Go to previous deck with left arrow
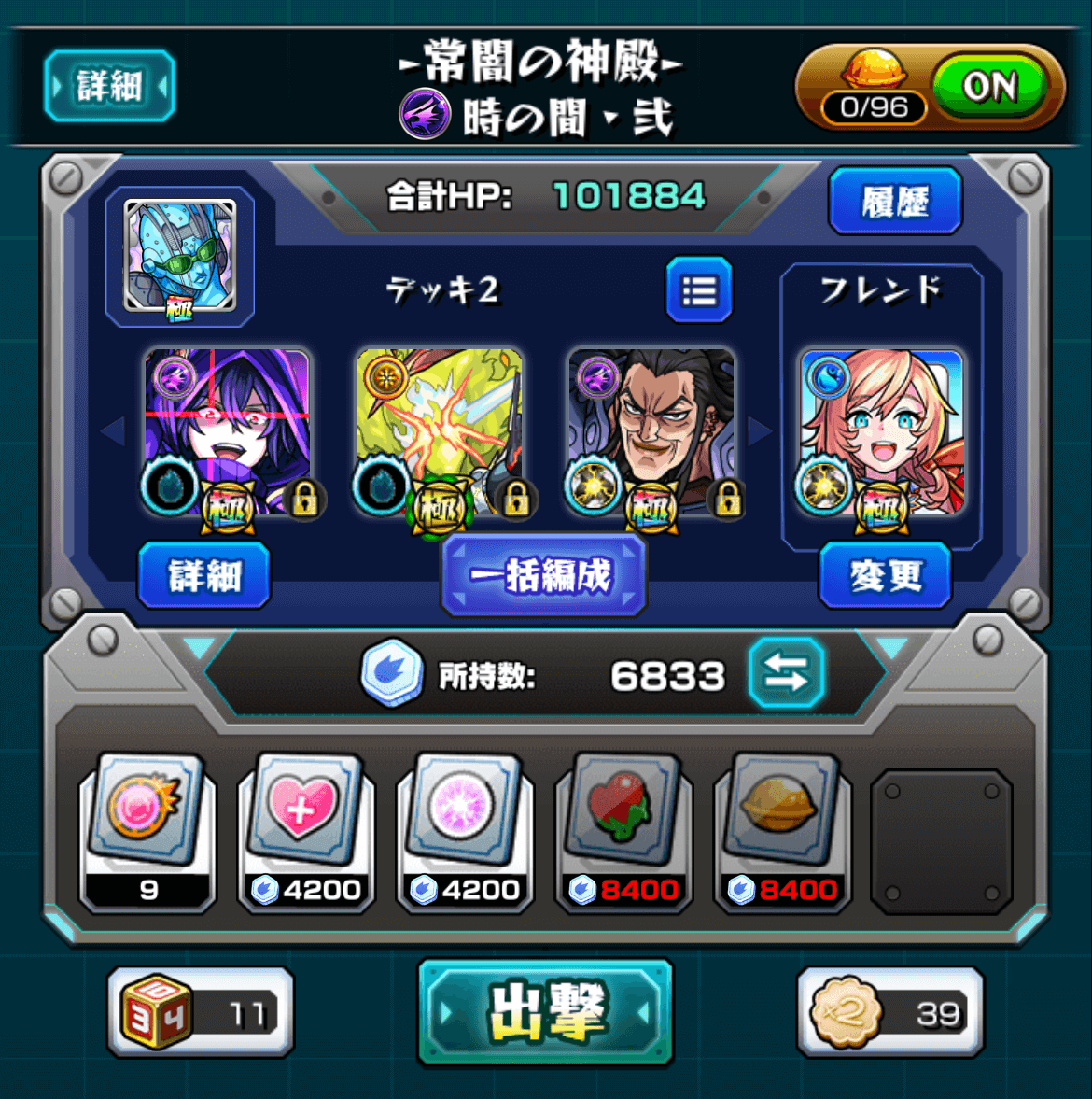The image size is (1092, 1099). point(113,431)
